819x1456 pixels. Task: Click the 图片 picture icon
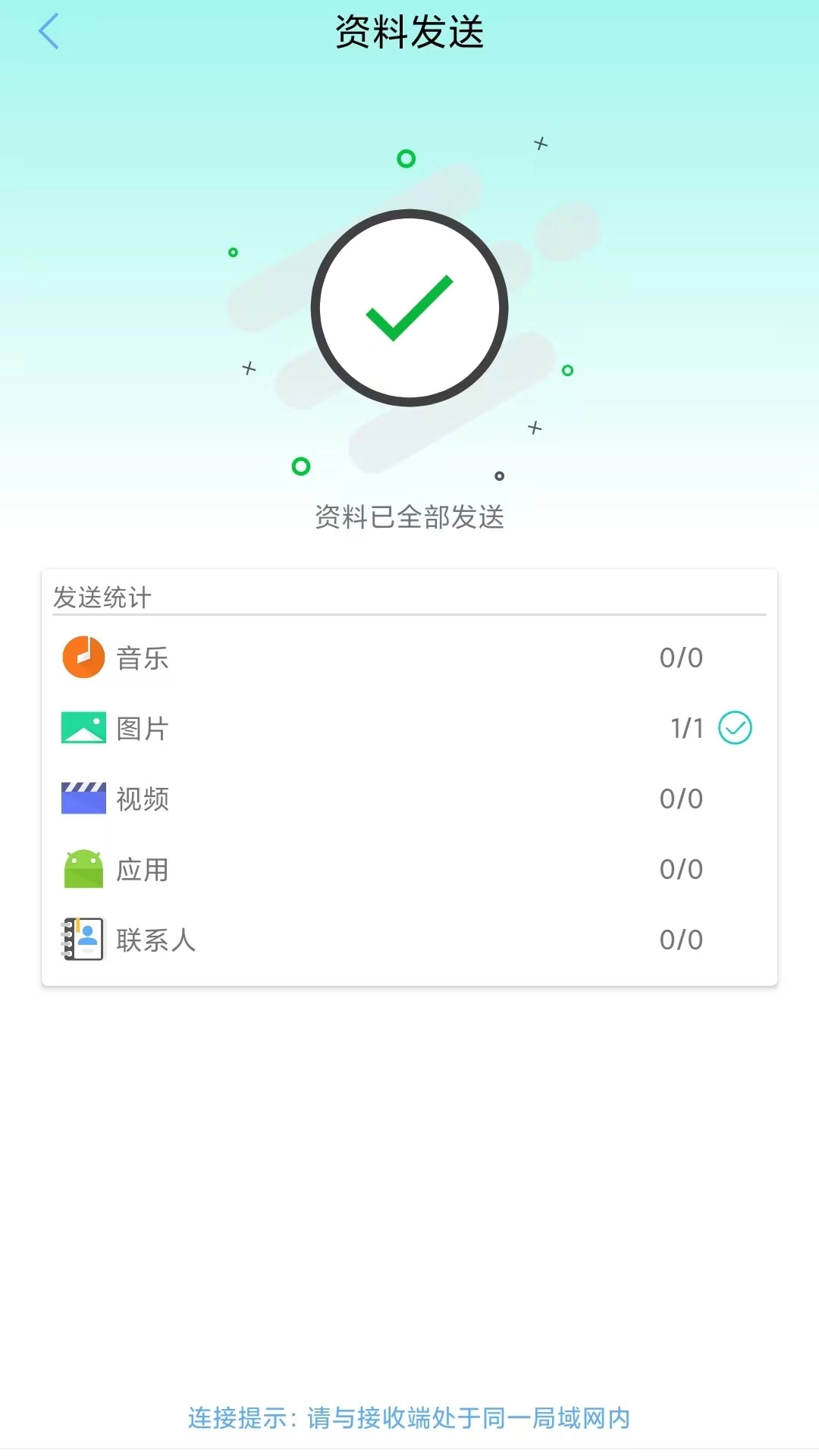[x=83, y=726]
